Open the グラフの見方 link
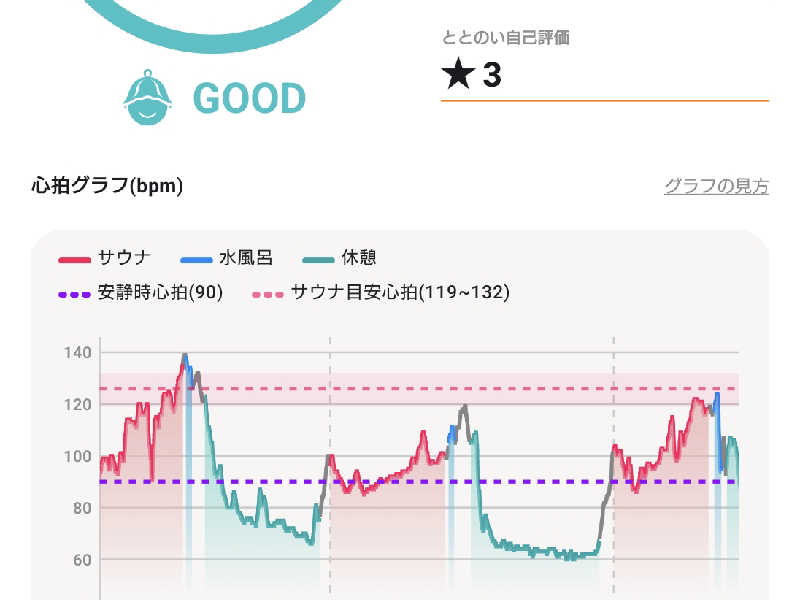800x600 pixels. coord(716,186)
